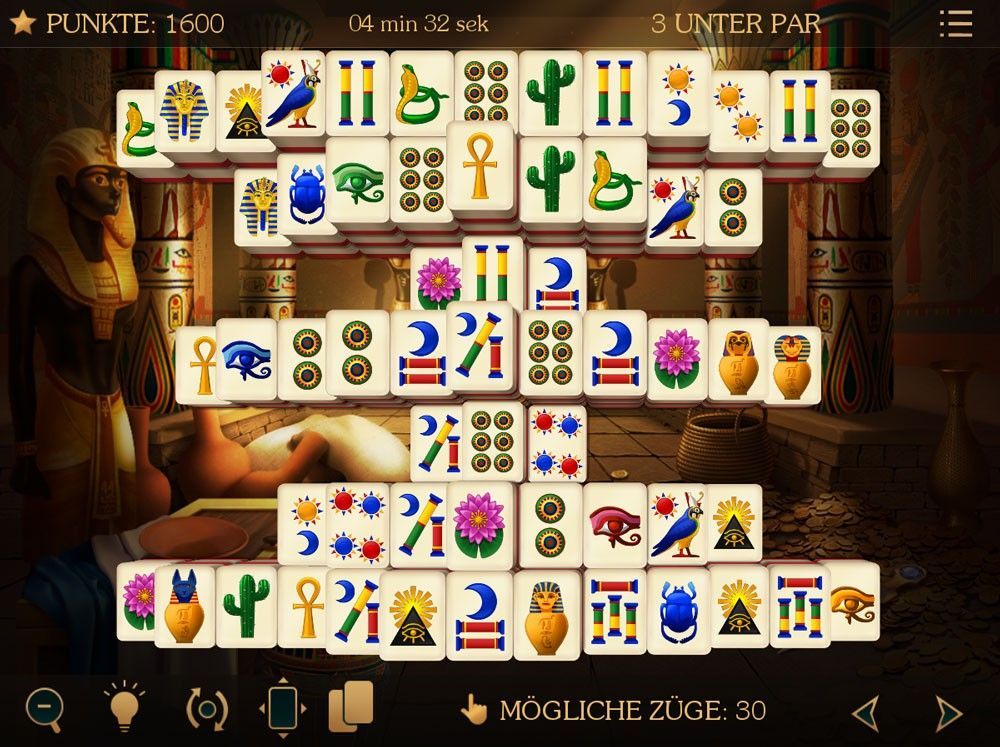Zoom out the board with the magnifier
The height and width of the screenshot is (747, 1000).
45,709
